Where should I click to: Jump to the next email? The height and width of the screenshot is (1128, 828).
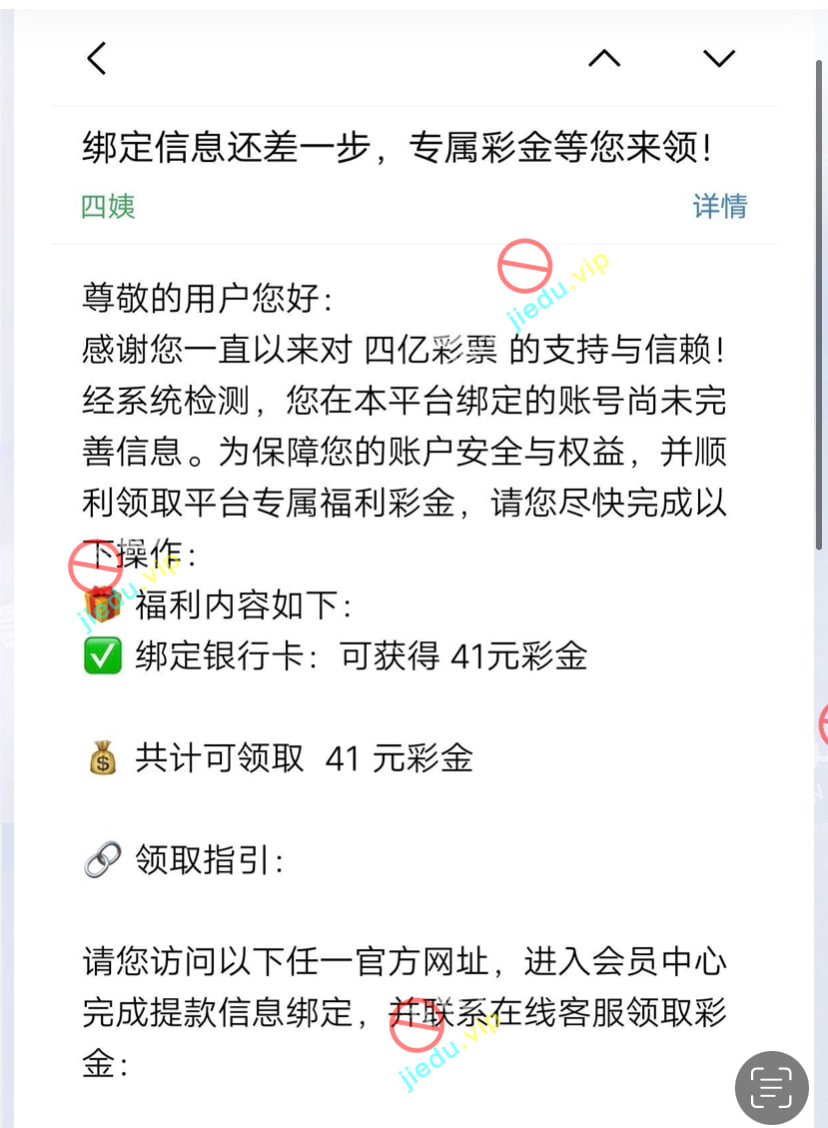[719, 59]
